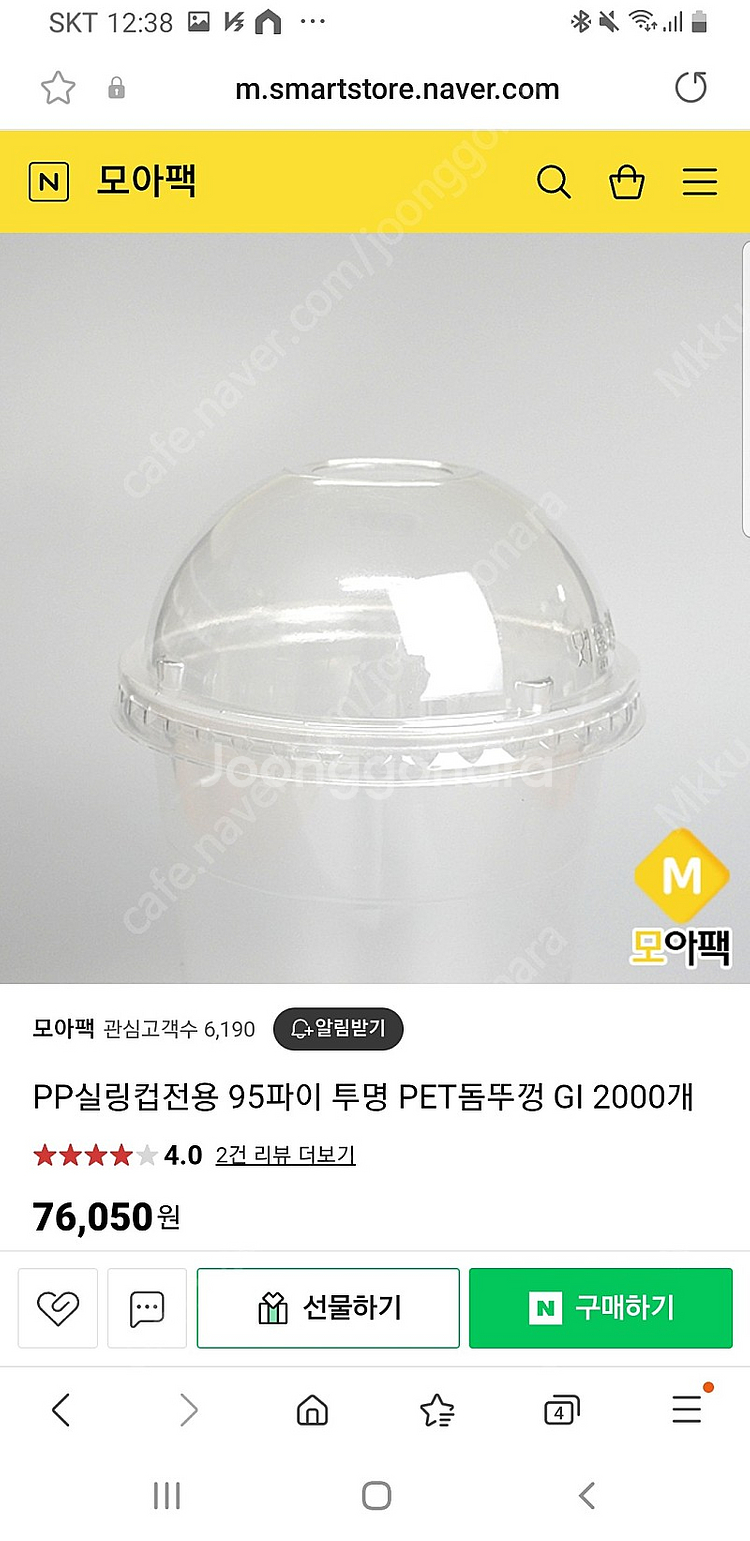
Task: Open 선물하기 to send as gift
Action: (328, 1308)
